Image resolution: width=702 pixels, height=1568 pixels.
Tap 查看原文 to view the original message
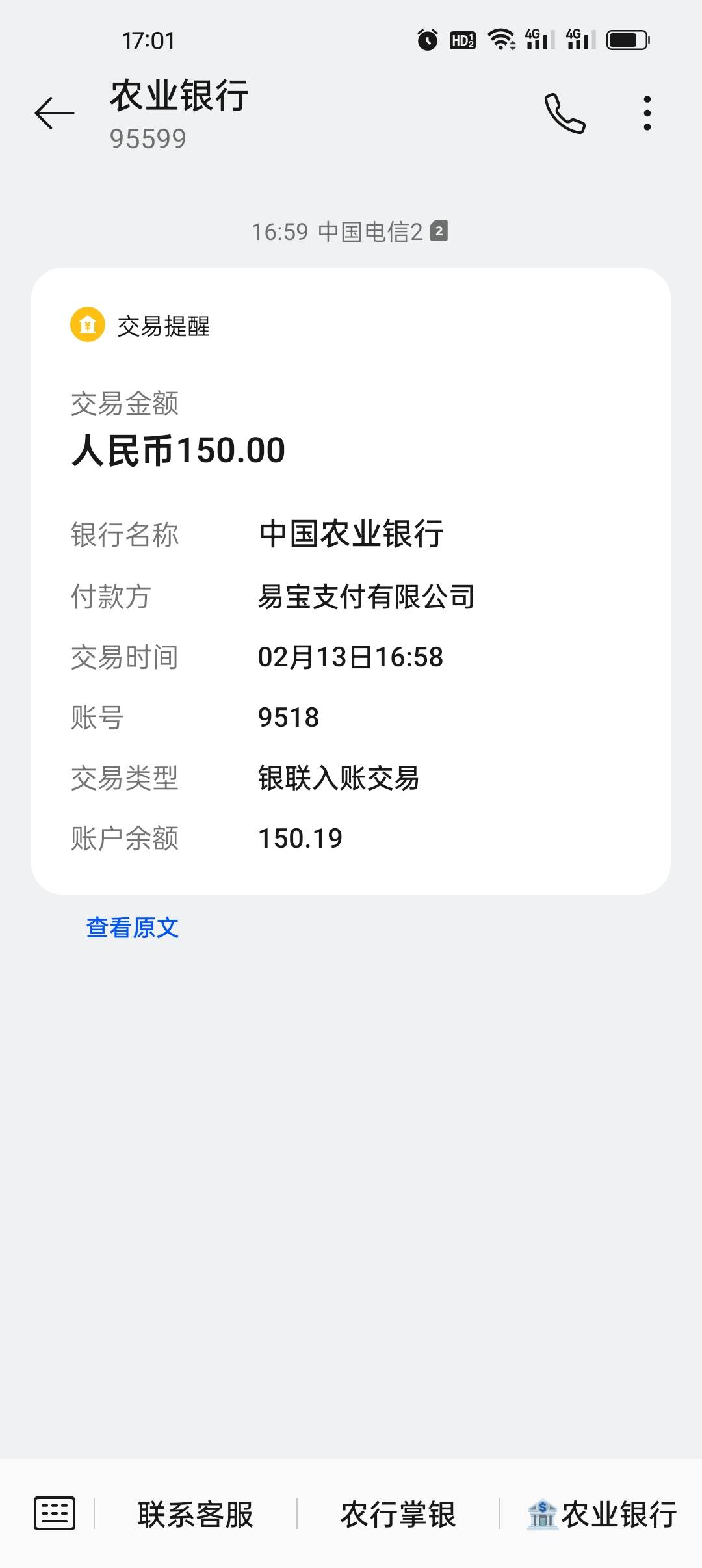[133, 928]
